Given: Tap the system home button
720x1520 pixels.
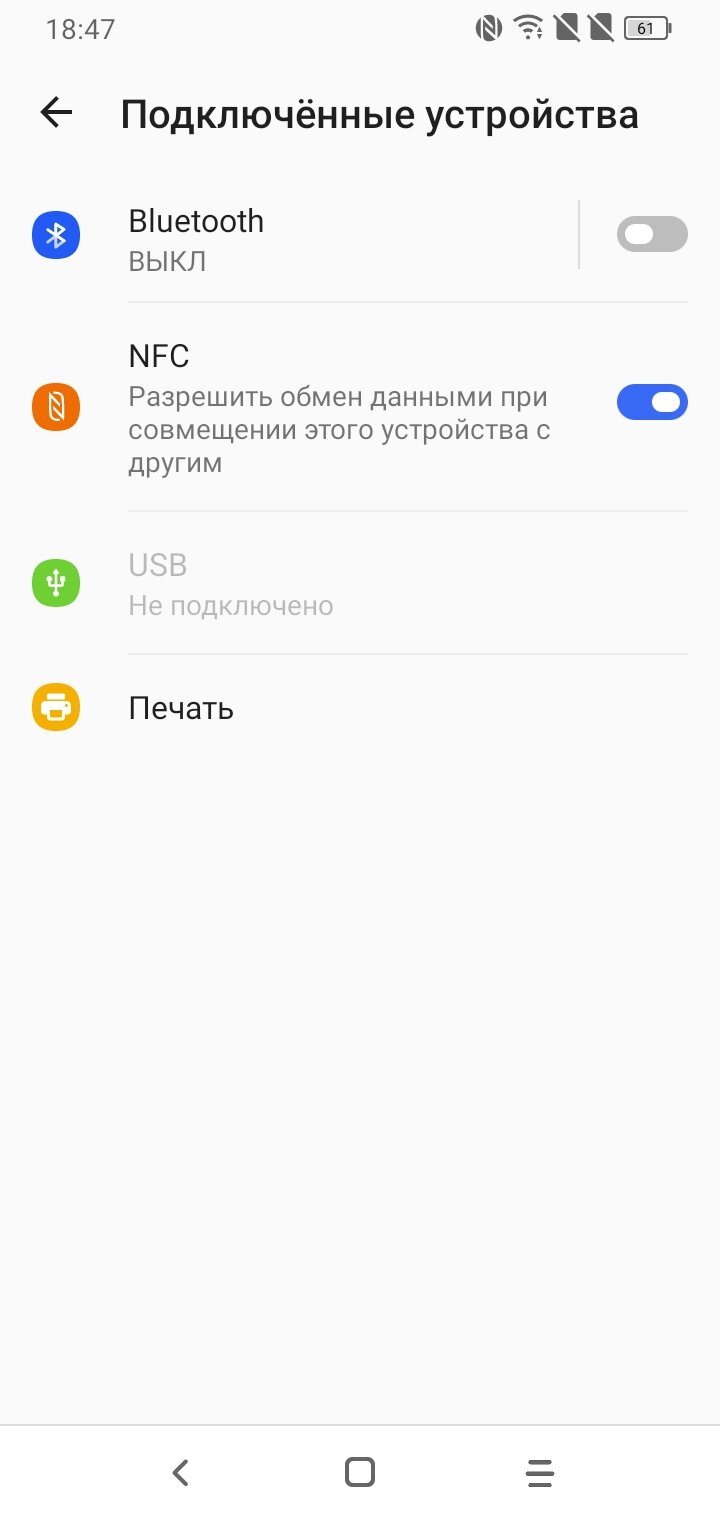Looking at the screenshot, I should point(360,1472).
